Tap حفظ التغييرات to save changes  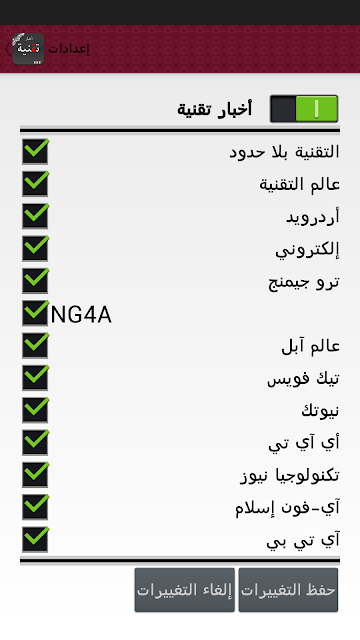288,590
